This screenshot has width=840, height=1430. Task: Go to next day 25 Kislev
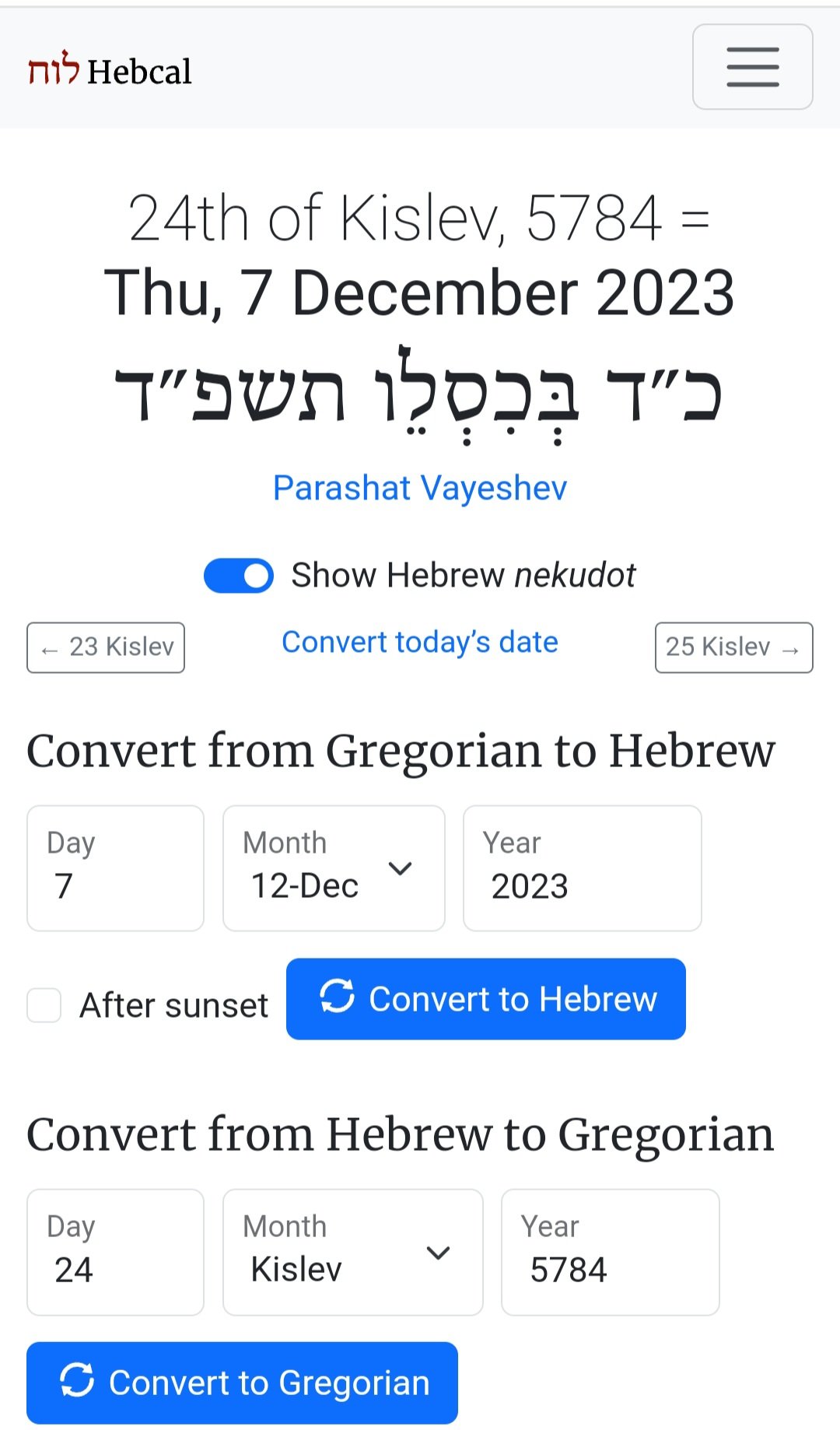(733, 647)
